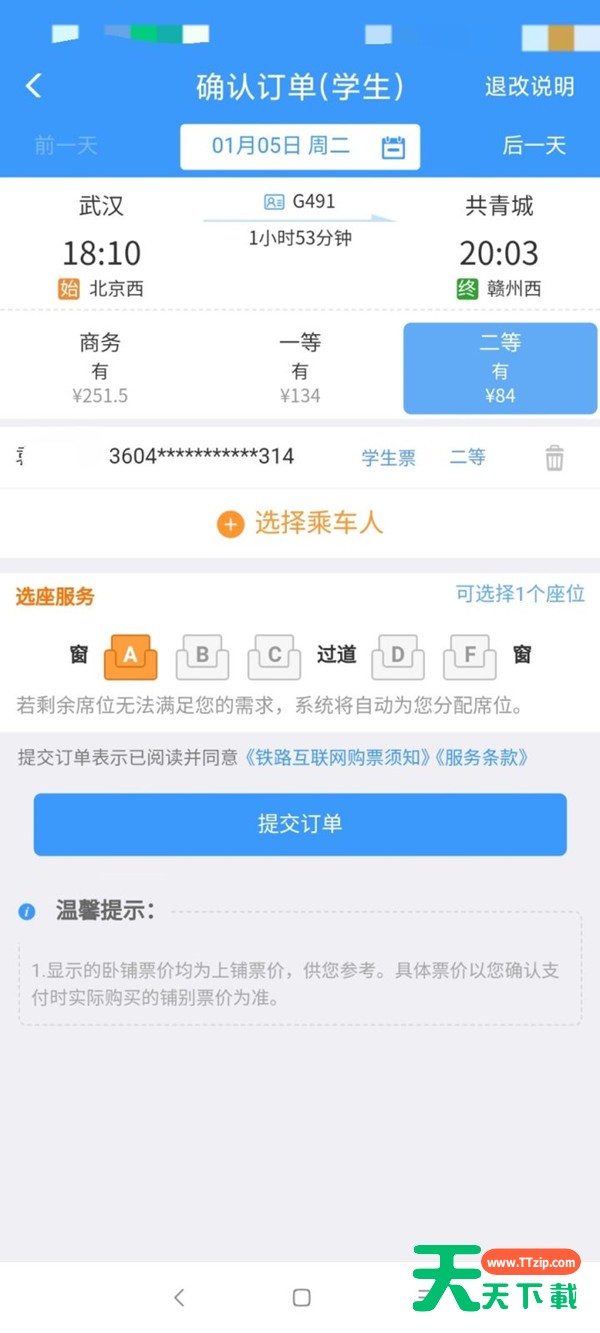Tap the system back button

pyautogui.click(x=179, y=1297)
